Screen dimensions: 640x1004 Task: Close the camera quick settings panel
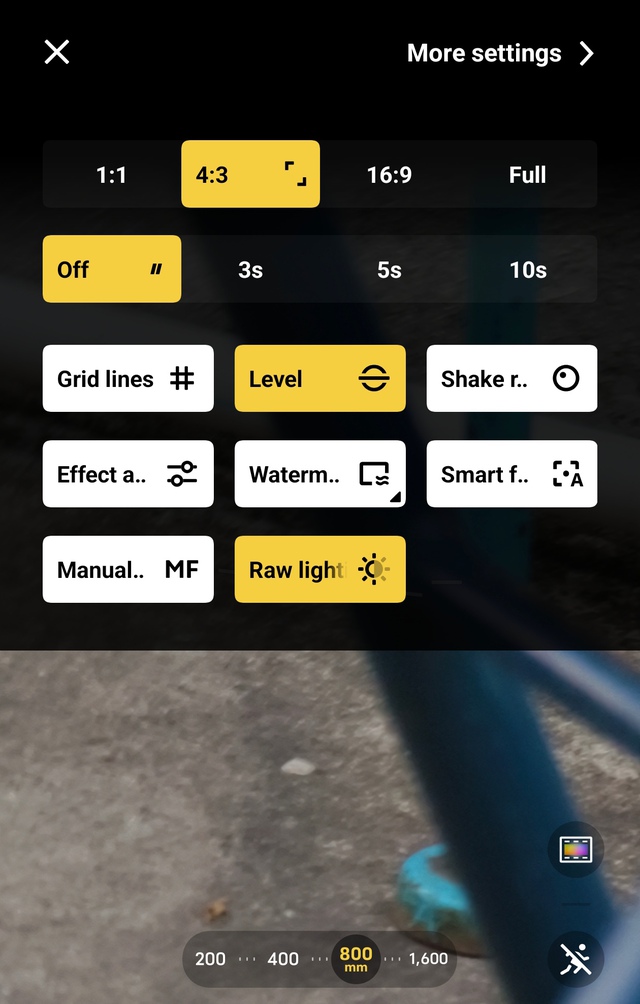(x=57, y=53)
